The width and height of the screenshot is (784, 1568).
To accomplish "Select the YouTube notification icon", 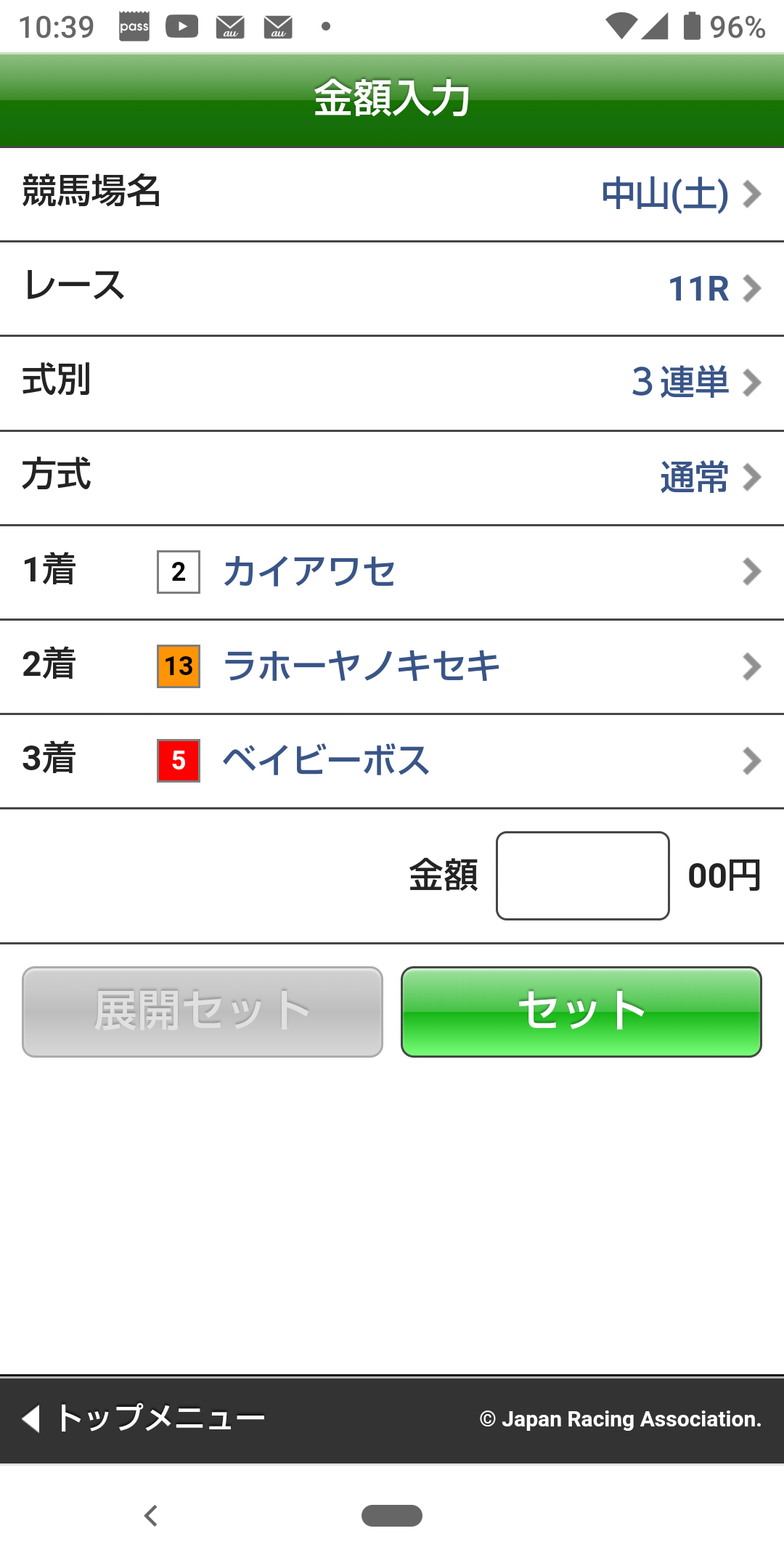I will point(182,26).
